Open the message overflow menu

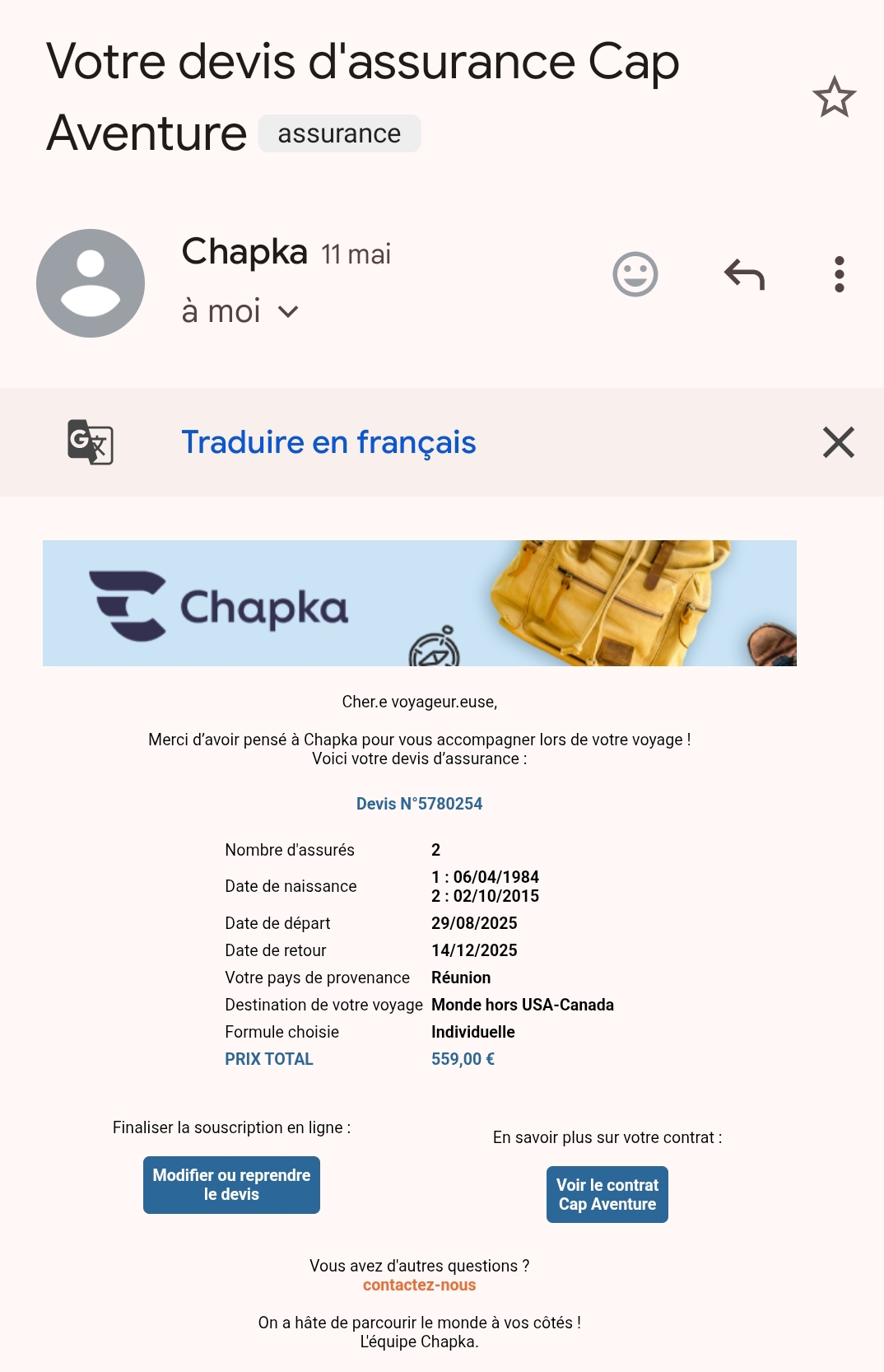(839, 274)
